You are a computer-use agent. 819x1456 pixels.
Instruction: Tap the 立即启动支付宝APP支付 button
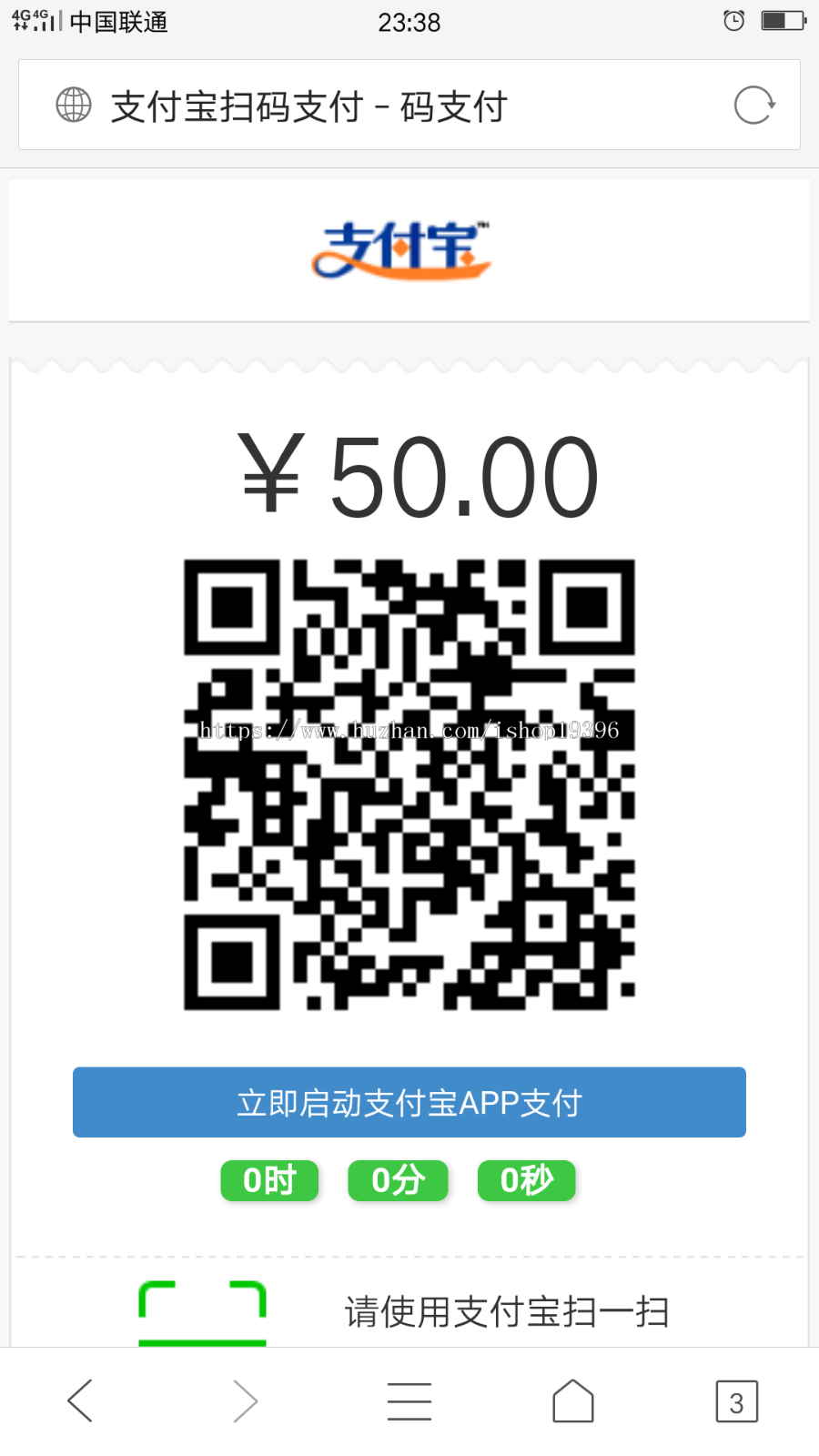409,1102
